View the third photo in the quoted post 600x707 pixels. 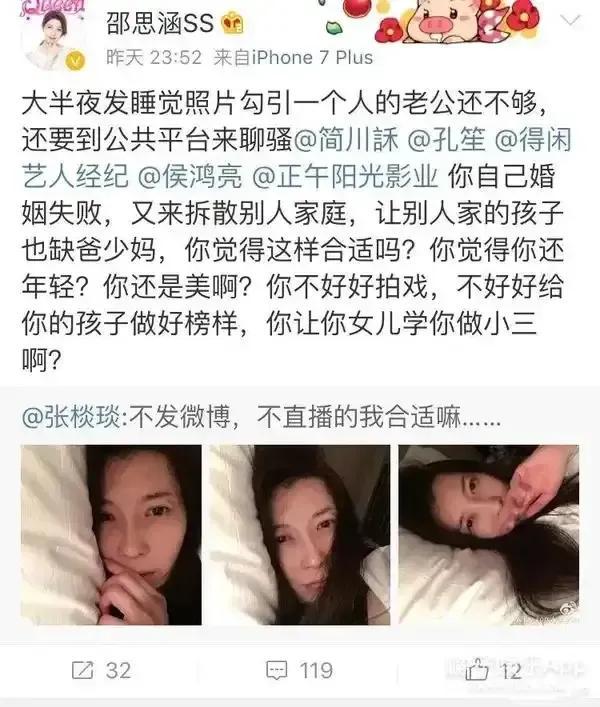(488, 535)
